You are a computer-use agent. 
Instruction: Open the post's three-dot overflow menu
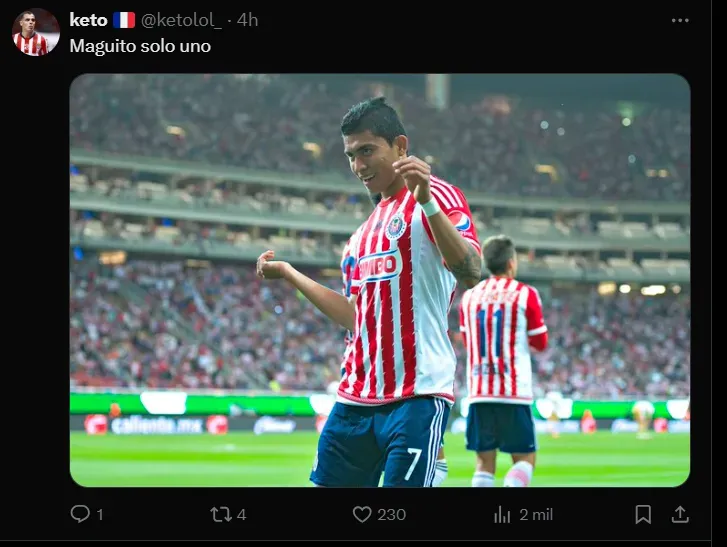click(x=680, y=20)
